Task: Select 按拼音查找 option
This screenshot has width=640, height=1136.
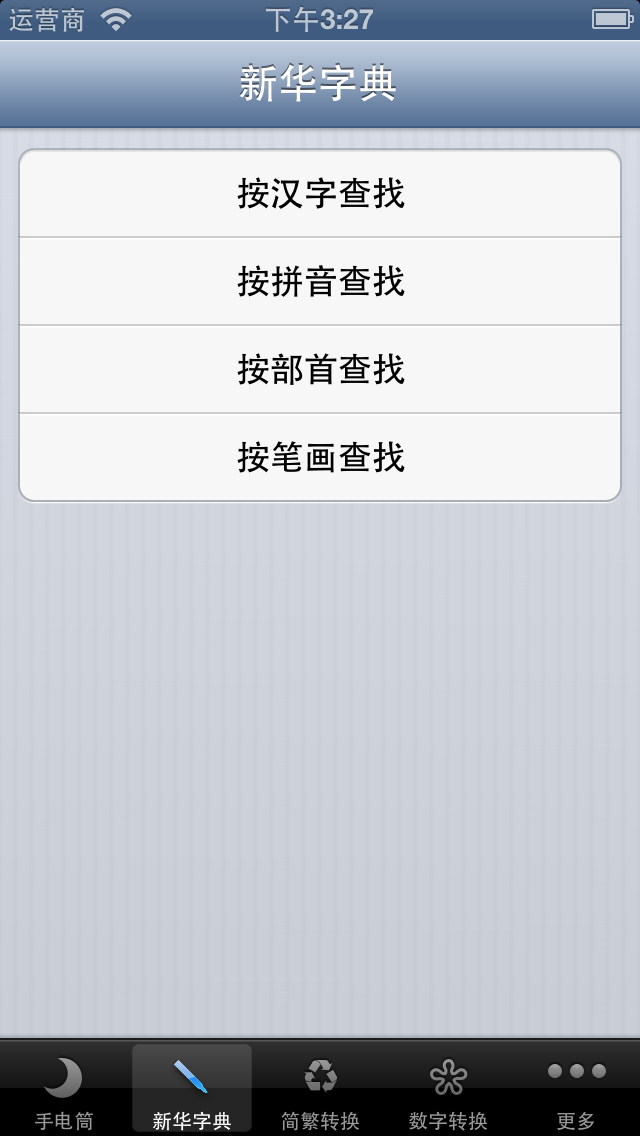Action: (x=320, y=281)
